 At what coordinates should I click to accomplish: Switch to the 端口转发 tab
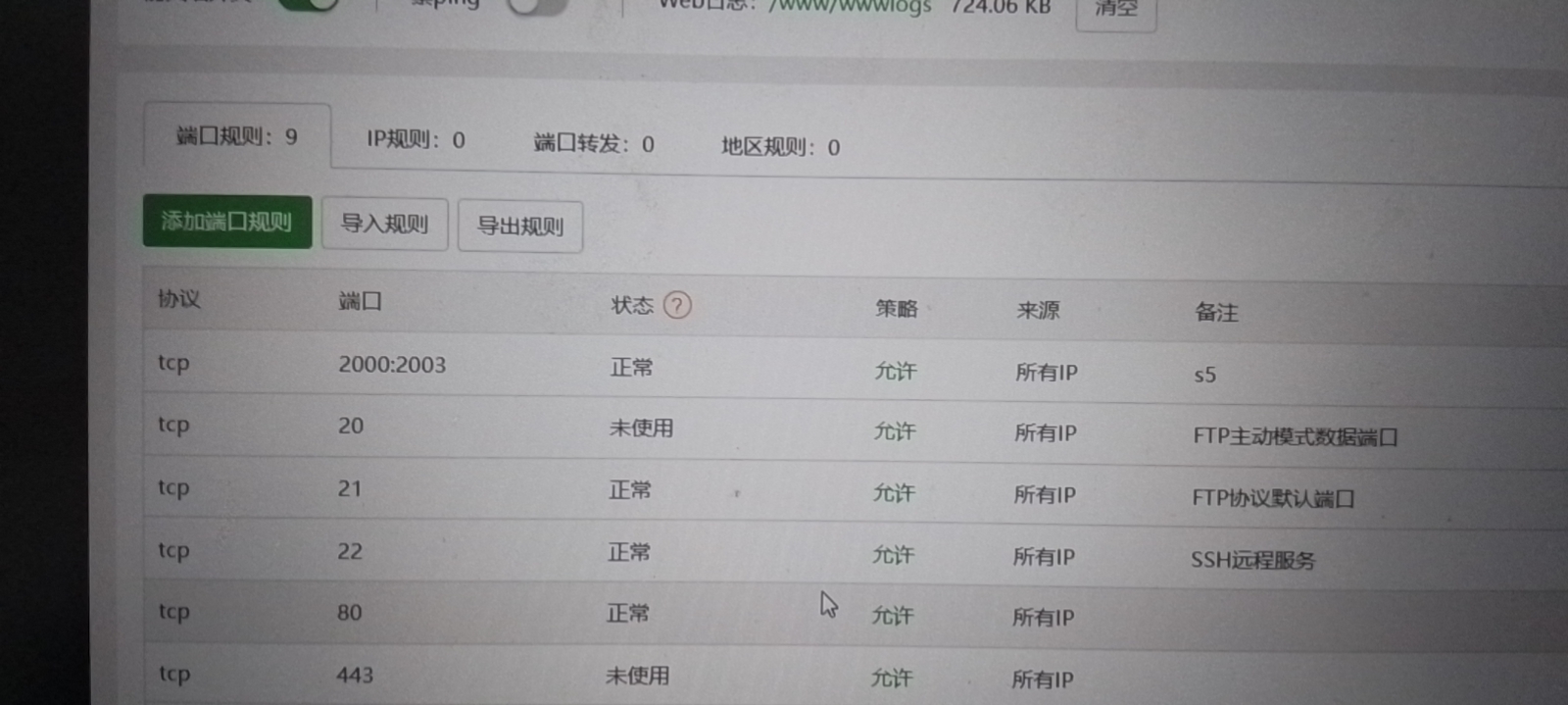[593, 144]
